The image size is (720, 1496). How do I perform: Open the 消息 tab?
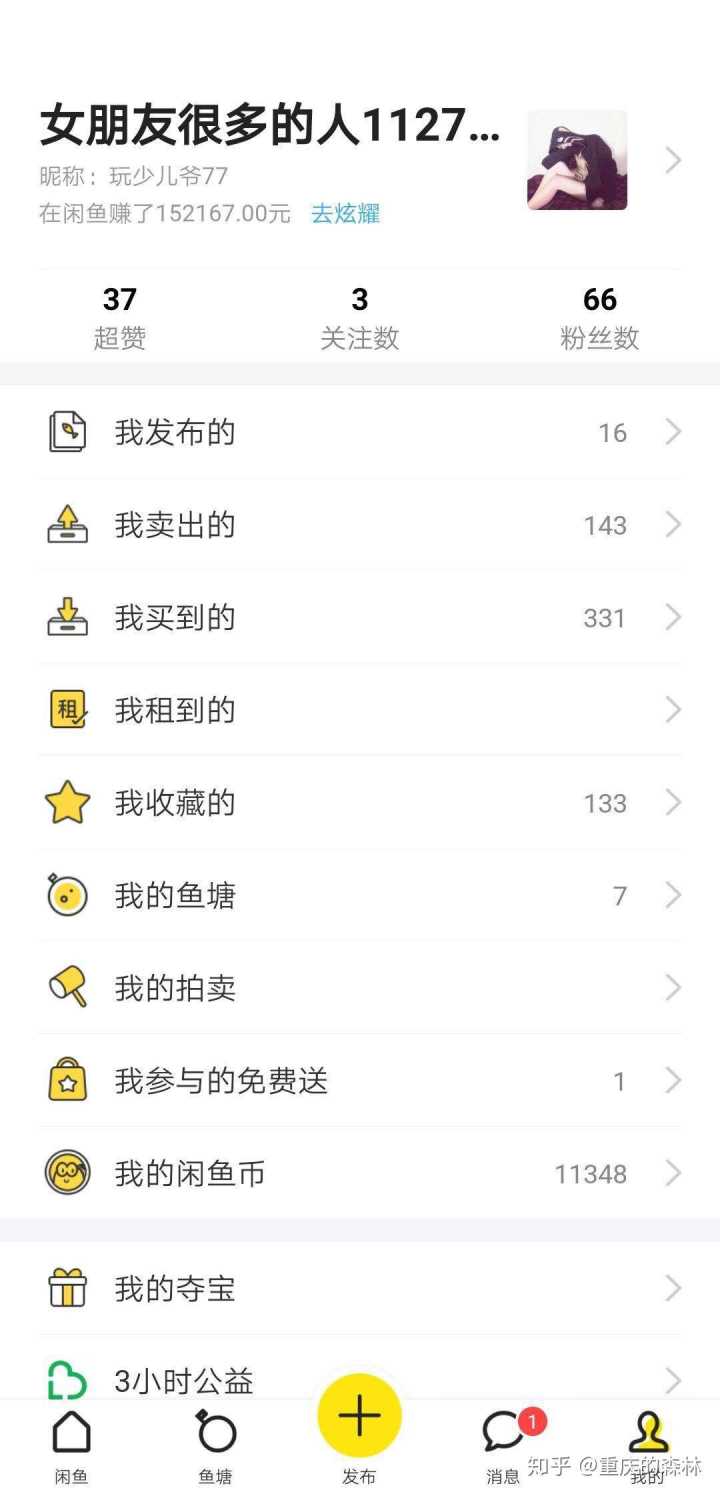pos(503,1446)
